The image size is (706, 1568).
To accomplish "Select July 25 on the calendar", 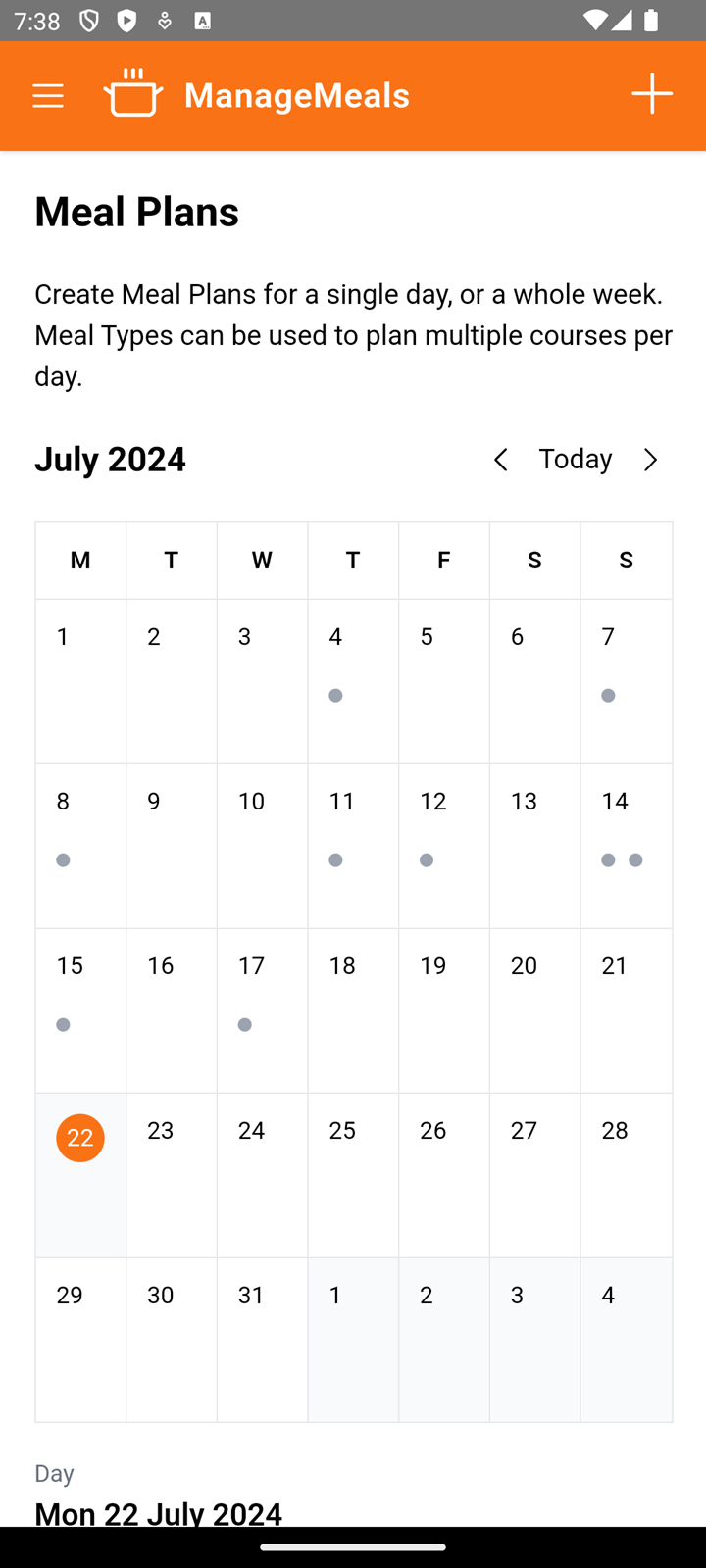I will (353, 1175).
